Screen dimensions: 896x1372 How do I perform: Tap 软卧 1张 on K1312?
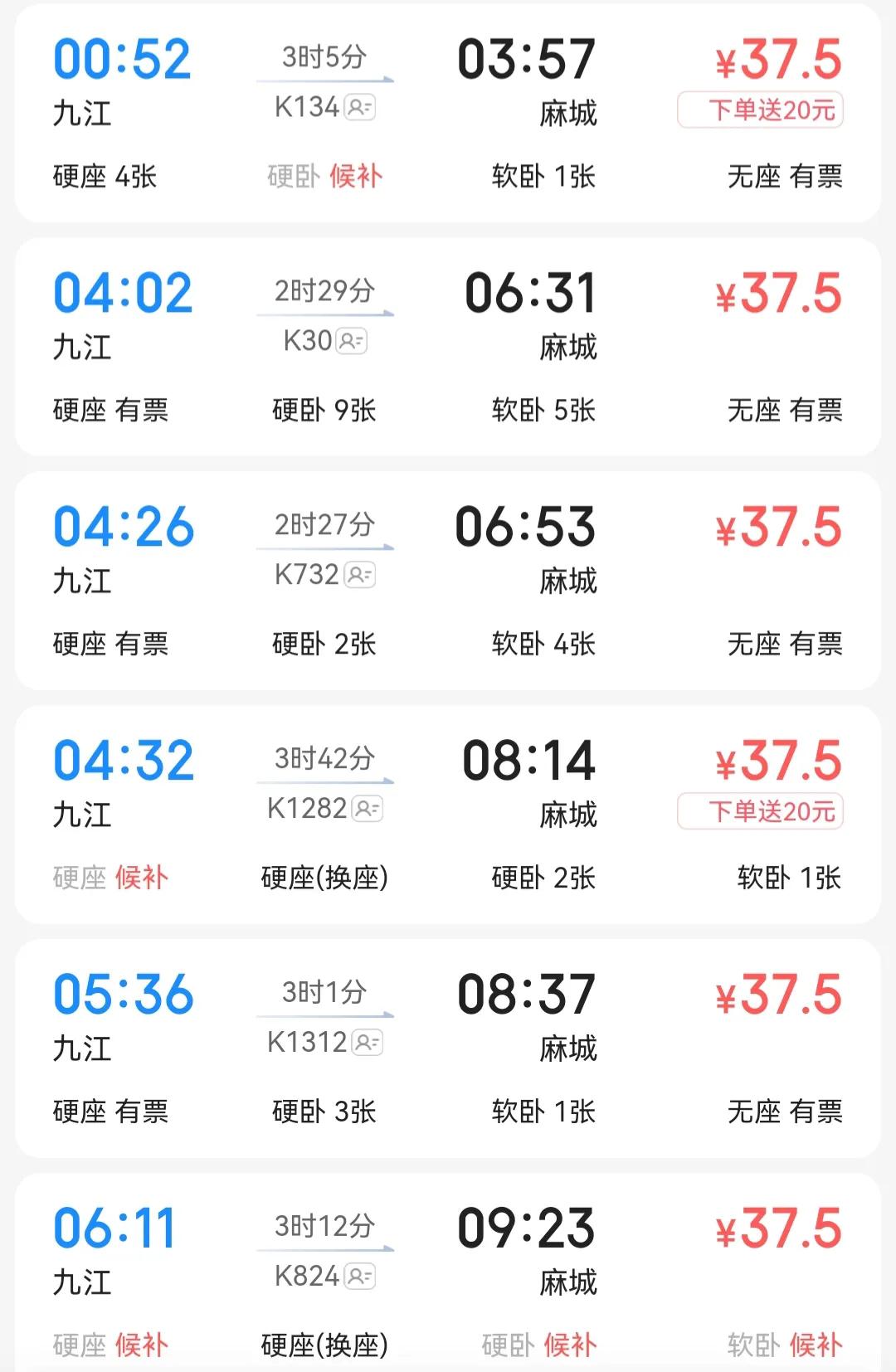point(541,1110)
